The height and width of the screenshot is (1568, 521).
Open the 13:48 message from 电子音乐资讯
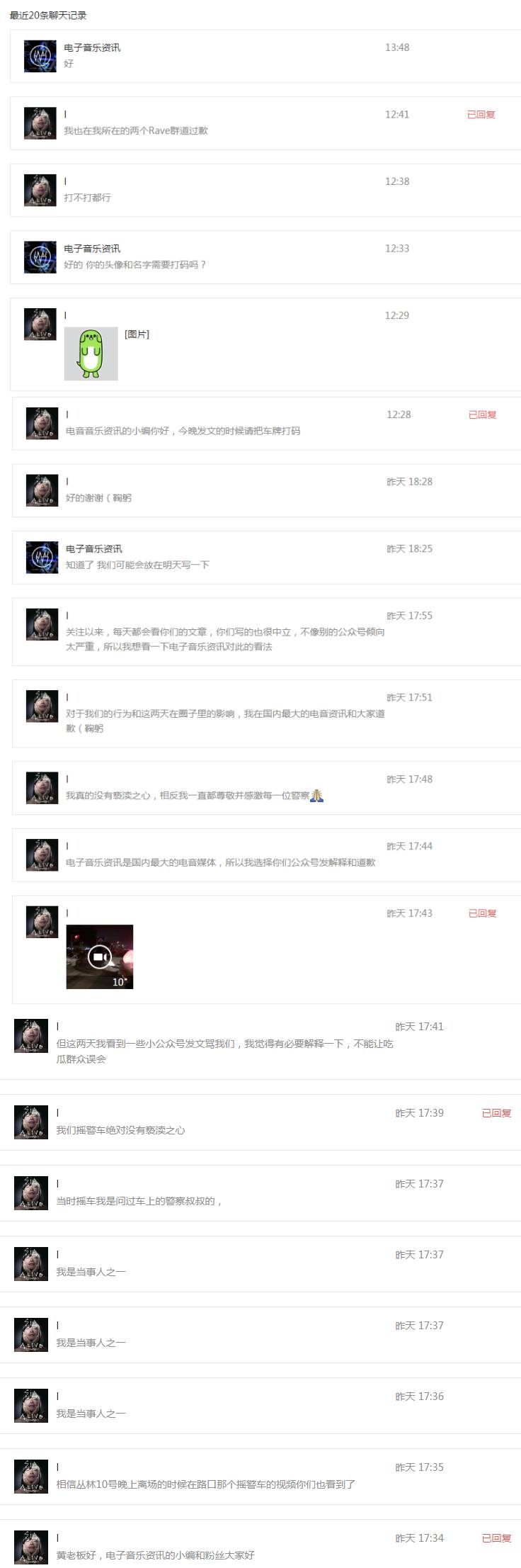(x=69, y=64)
